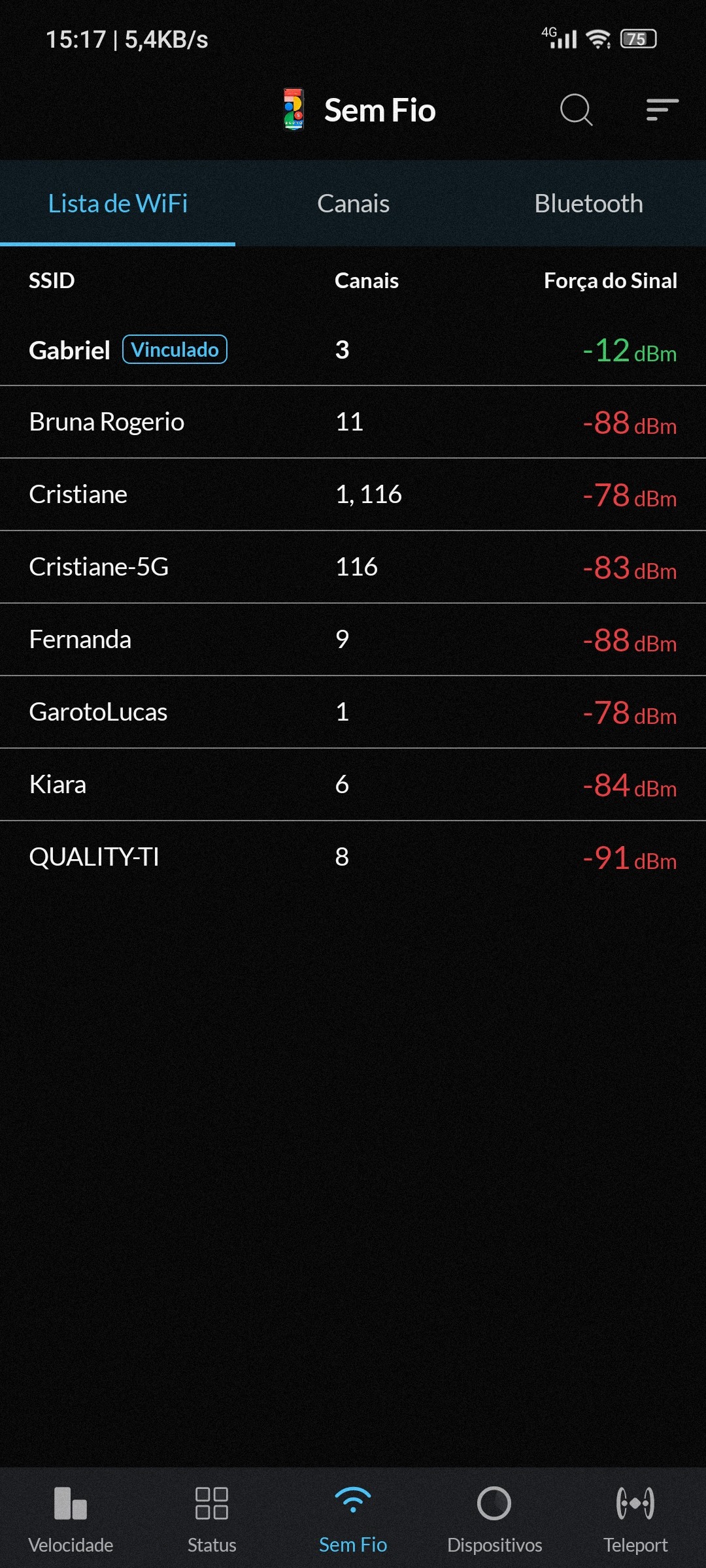
Task: Select the Lista de WiFi tab
Action: coord(118,204)
